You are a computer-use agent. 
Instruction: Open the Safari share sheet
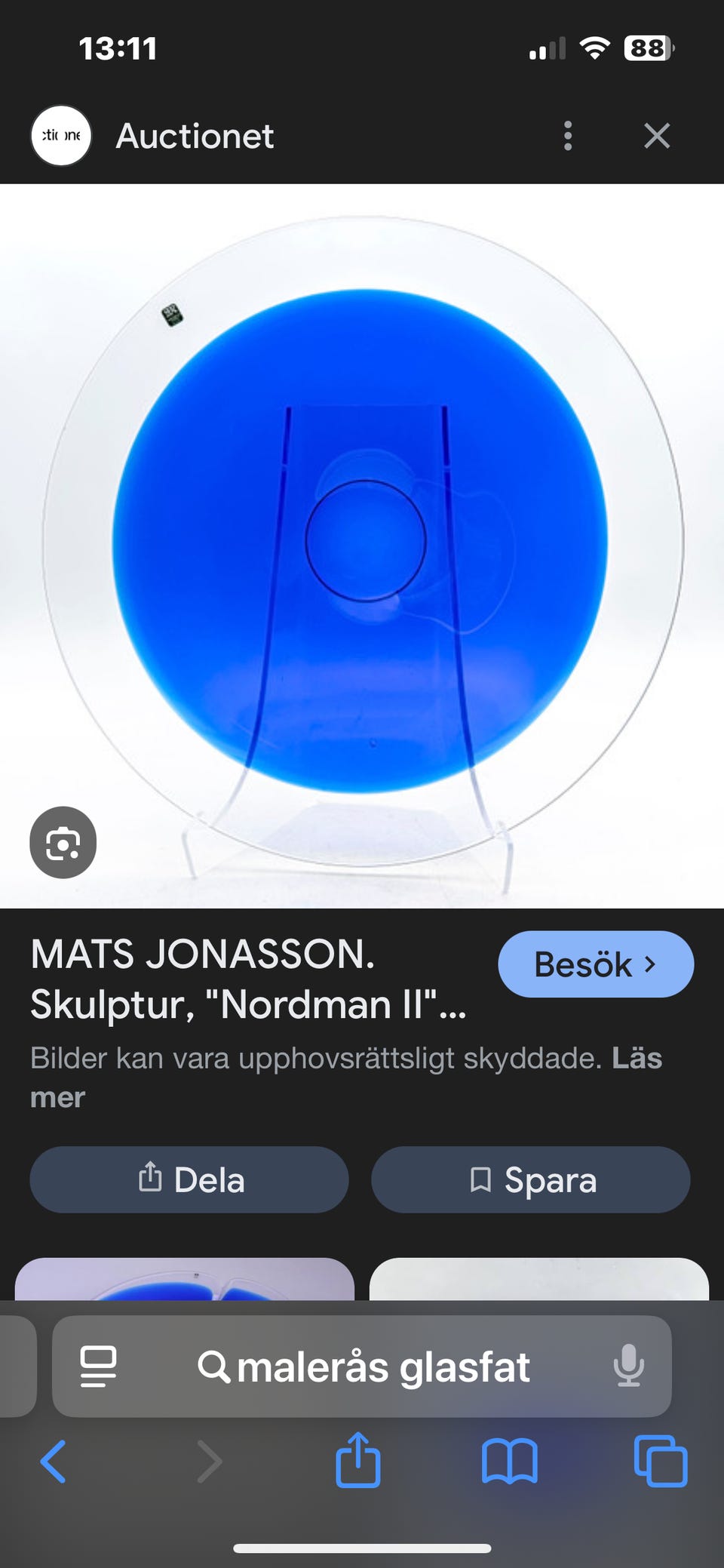pyautogui.click(x=357, y=1460)
